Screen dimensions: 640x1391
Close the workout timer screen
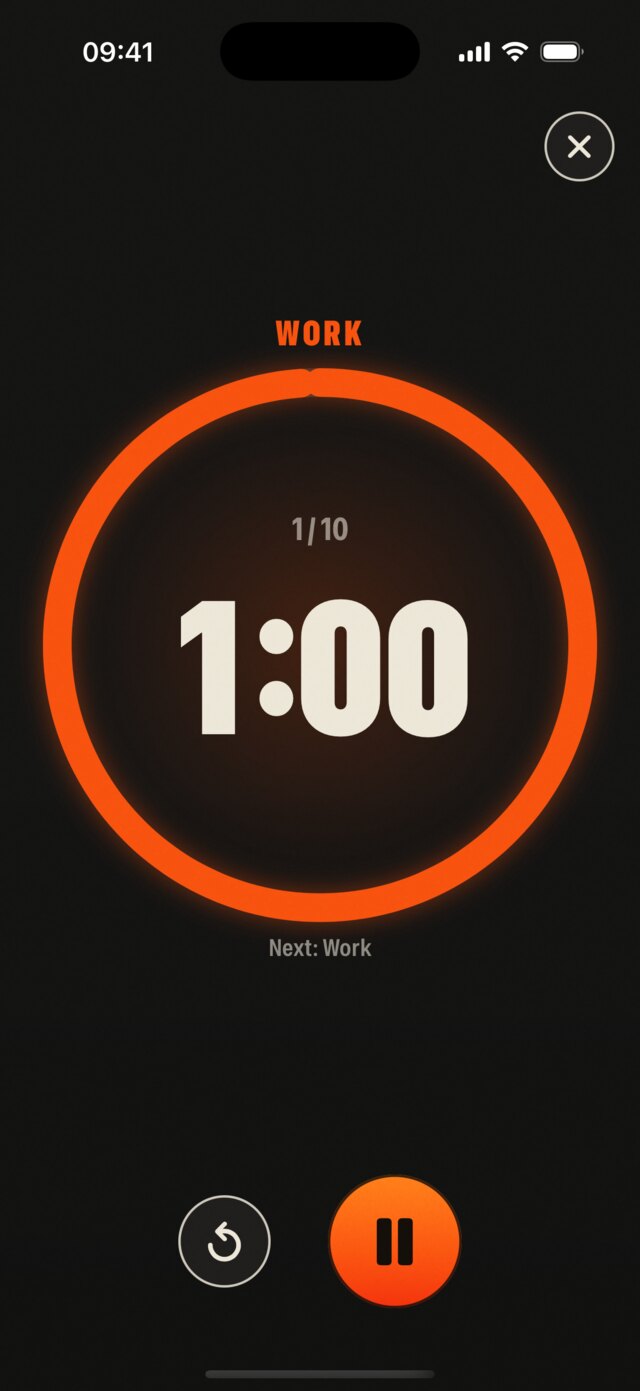pyautogui.click(x=579, y=147)
